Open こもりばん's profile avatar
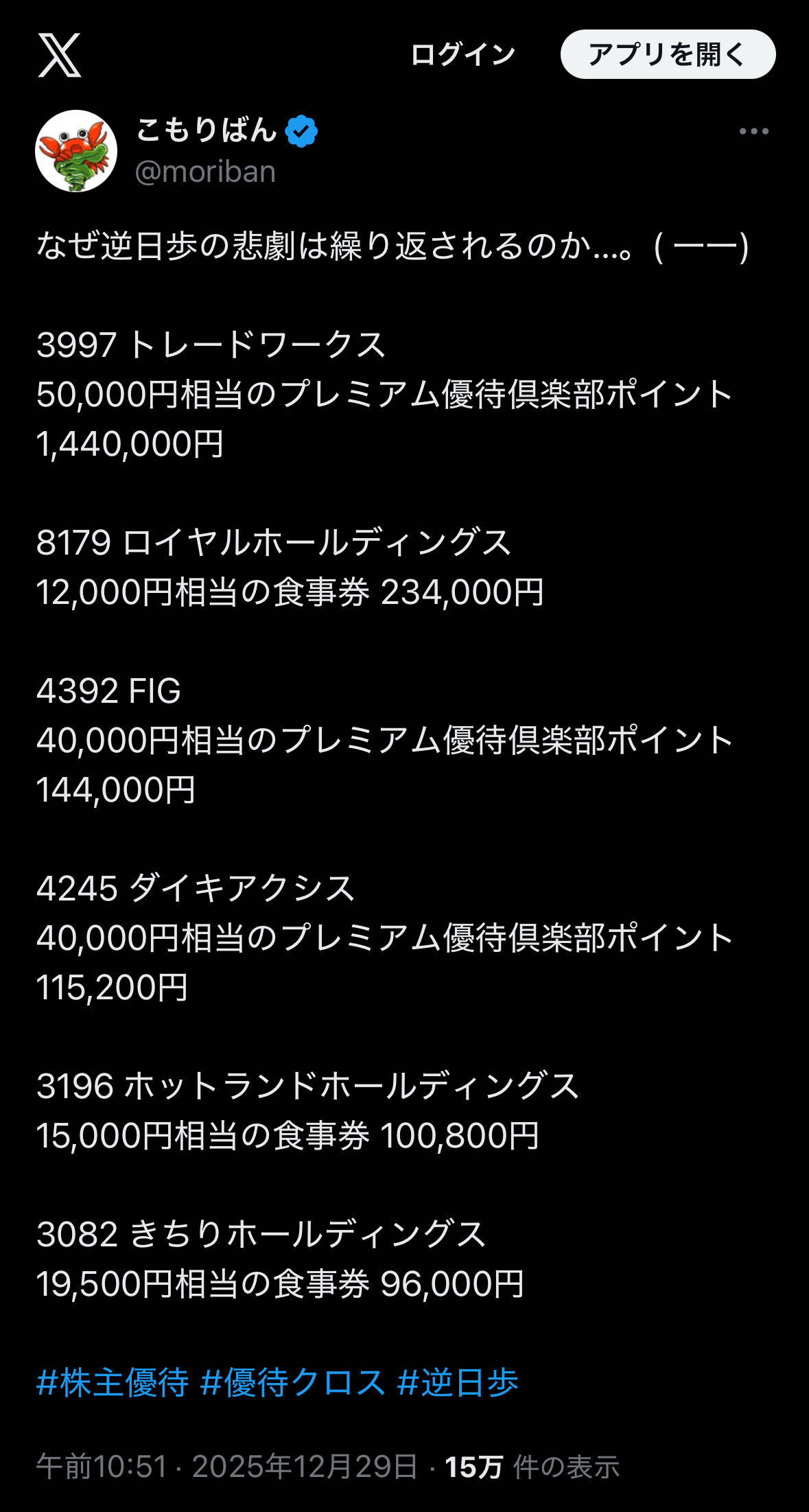Screen dimensions: 809x1512 76,151
